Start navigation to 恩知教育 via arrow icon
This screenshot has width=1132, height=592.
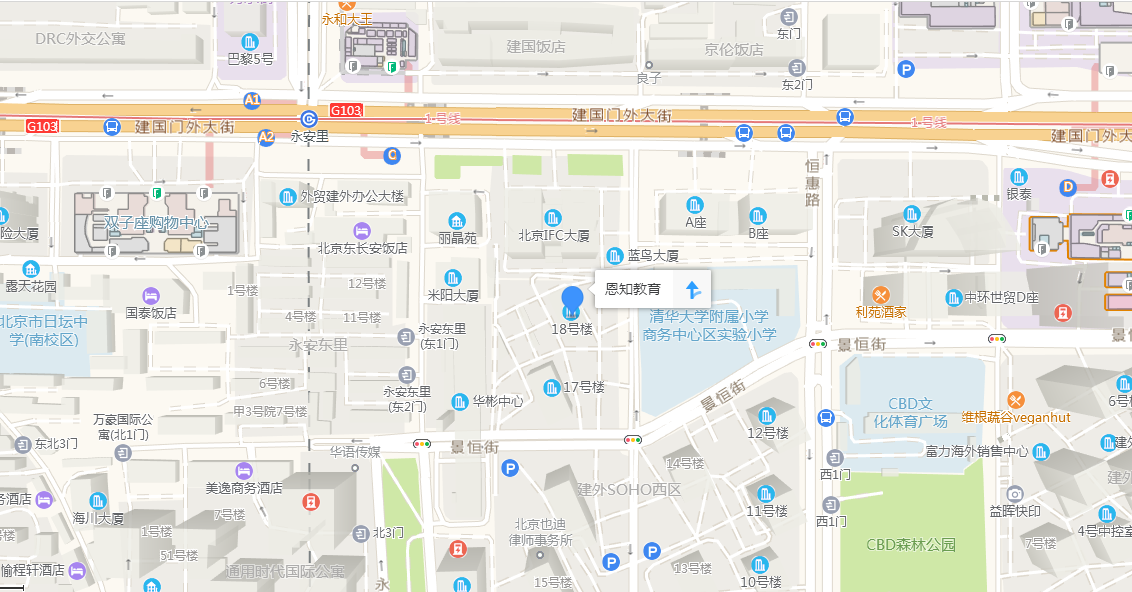[x=692, y=290]
